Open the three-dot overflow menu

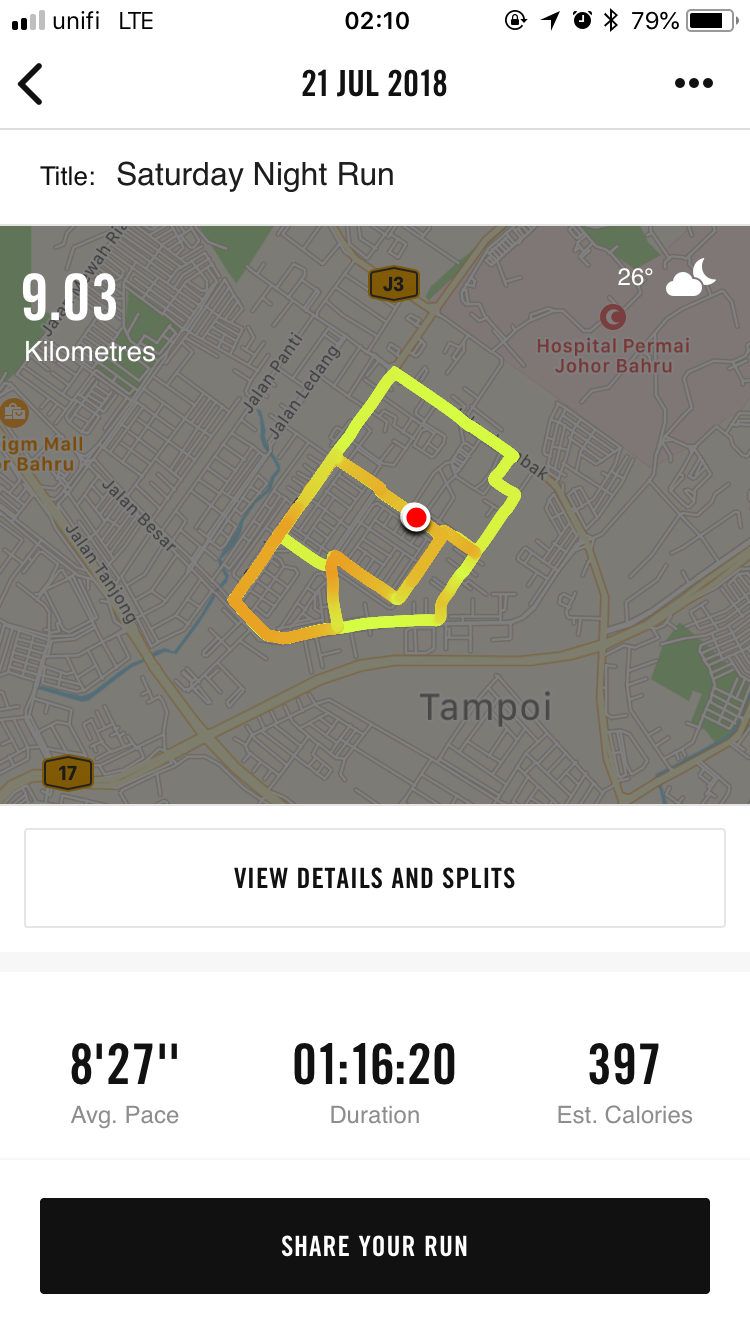693,84
